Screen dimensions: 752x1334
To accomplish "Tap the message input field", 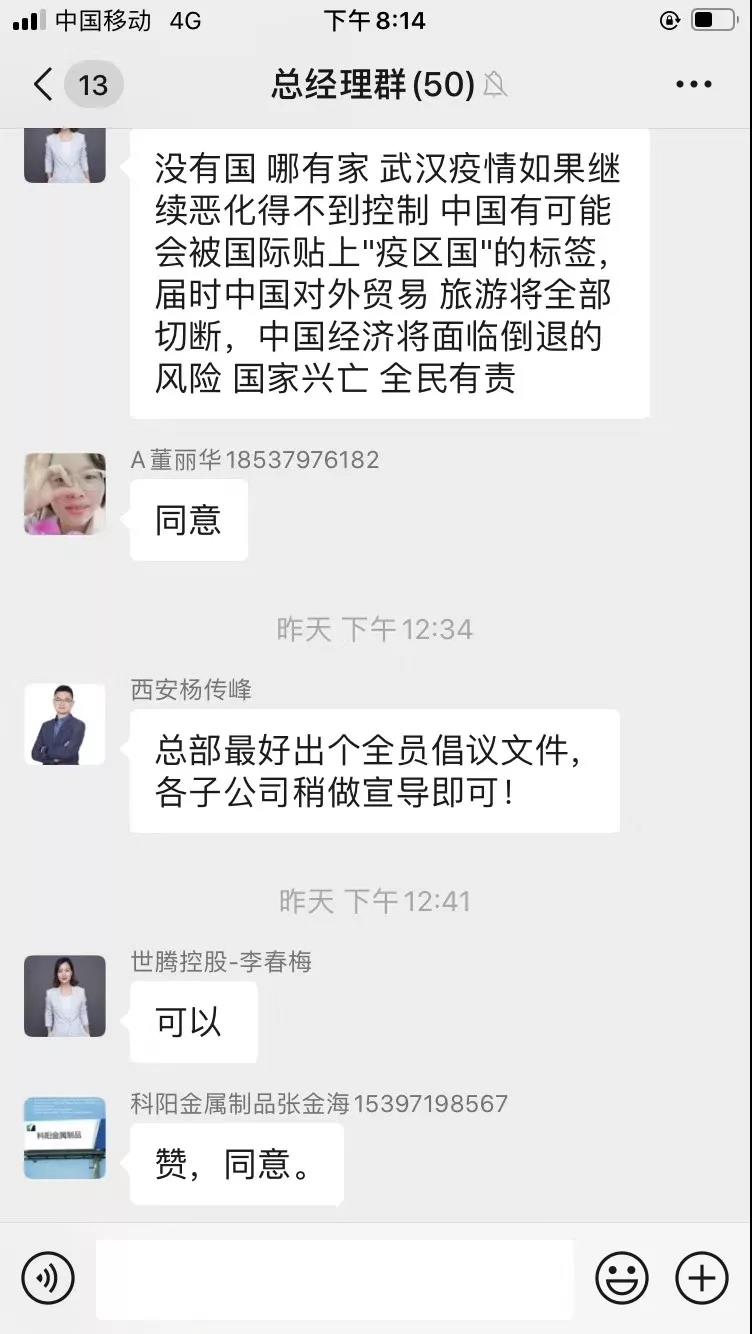I will (x=335, y=1278).
